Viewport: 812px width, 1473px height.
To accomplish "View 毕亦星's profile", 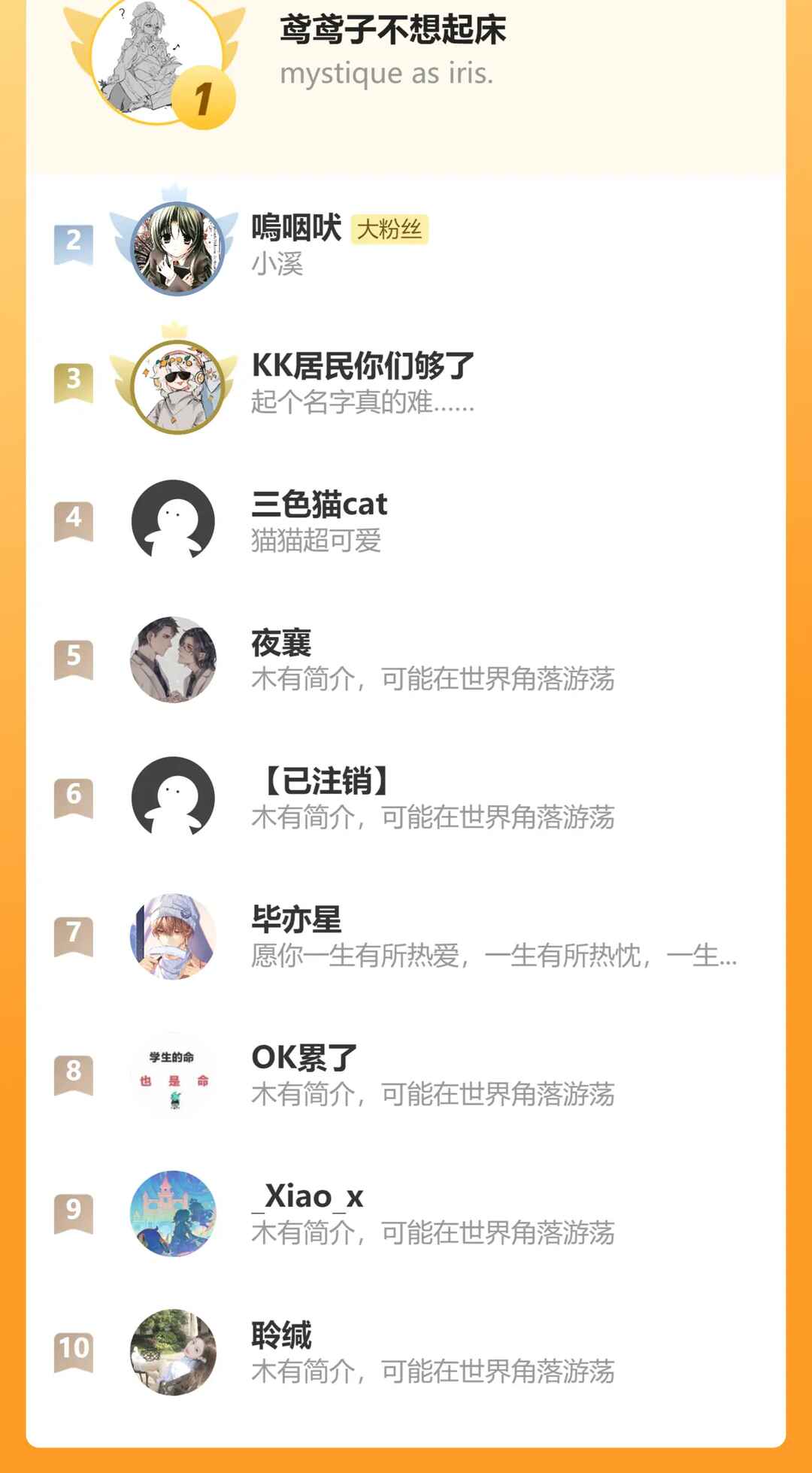I will point(406,937).
